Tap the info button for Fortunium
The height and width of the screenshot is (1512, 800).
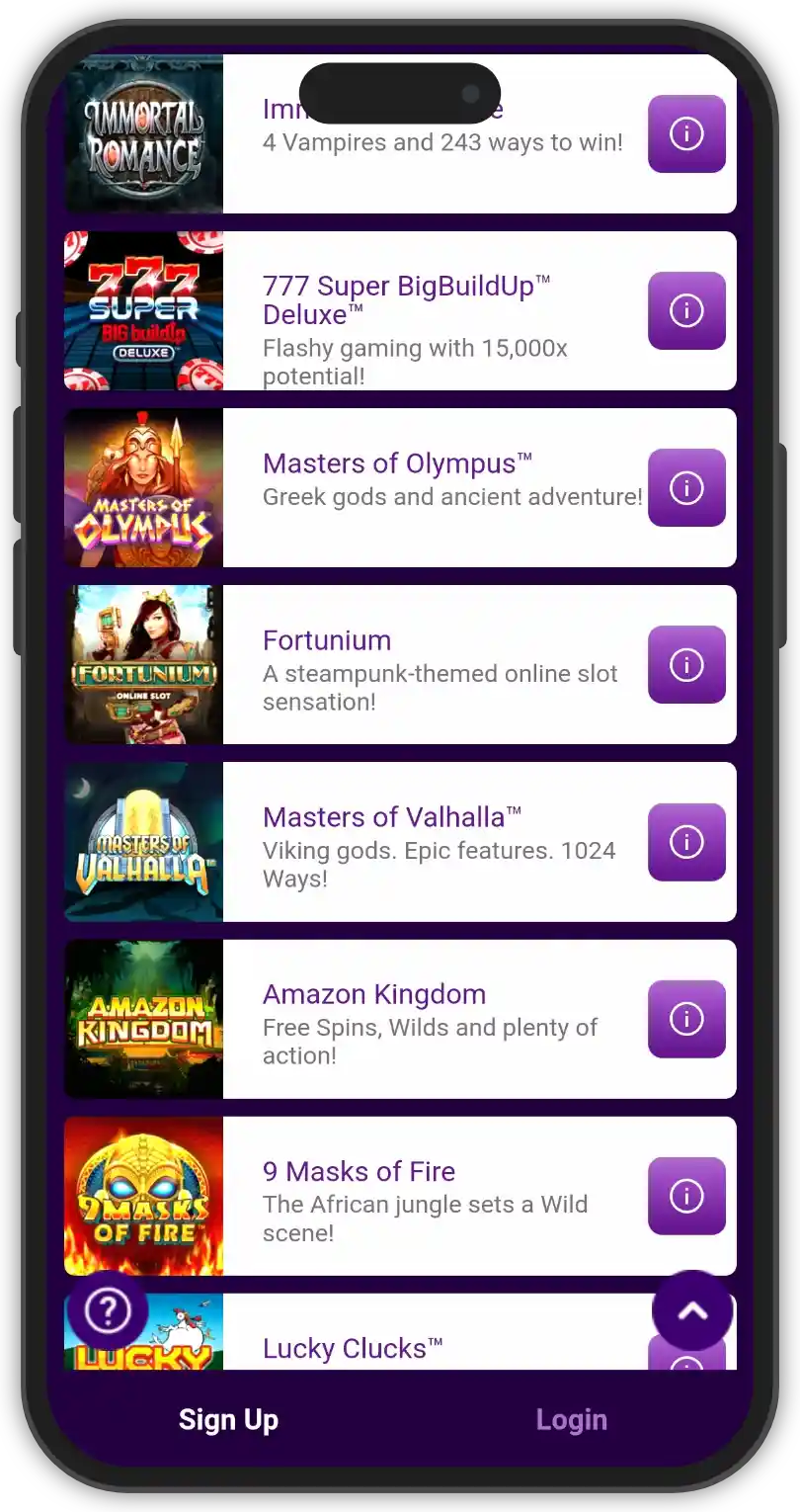tap(686, 664)
